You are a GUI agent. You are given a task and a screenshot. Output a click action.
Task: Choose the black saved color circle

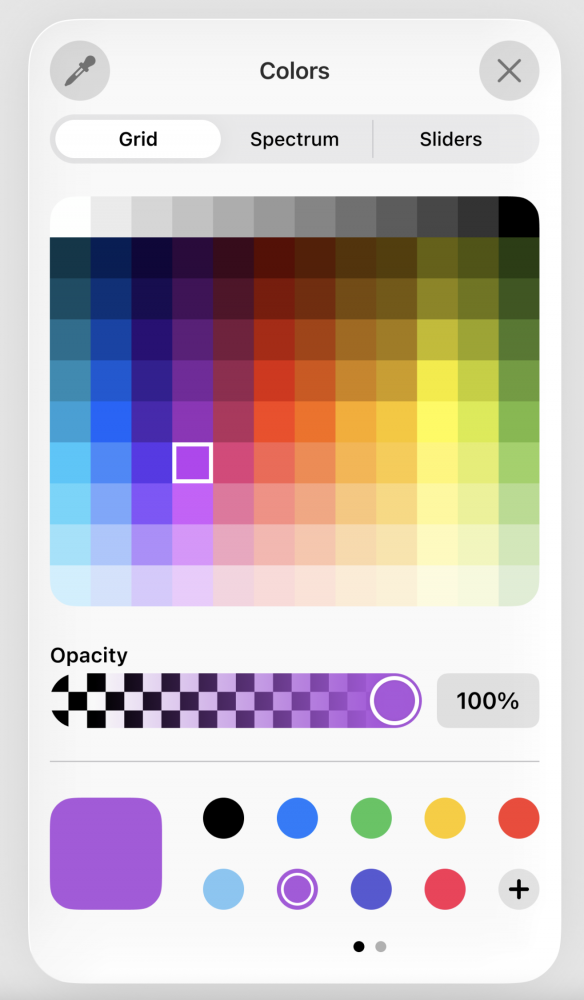223,818
